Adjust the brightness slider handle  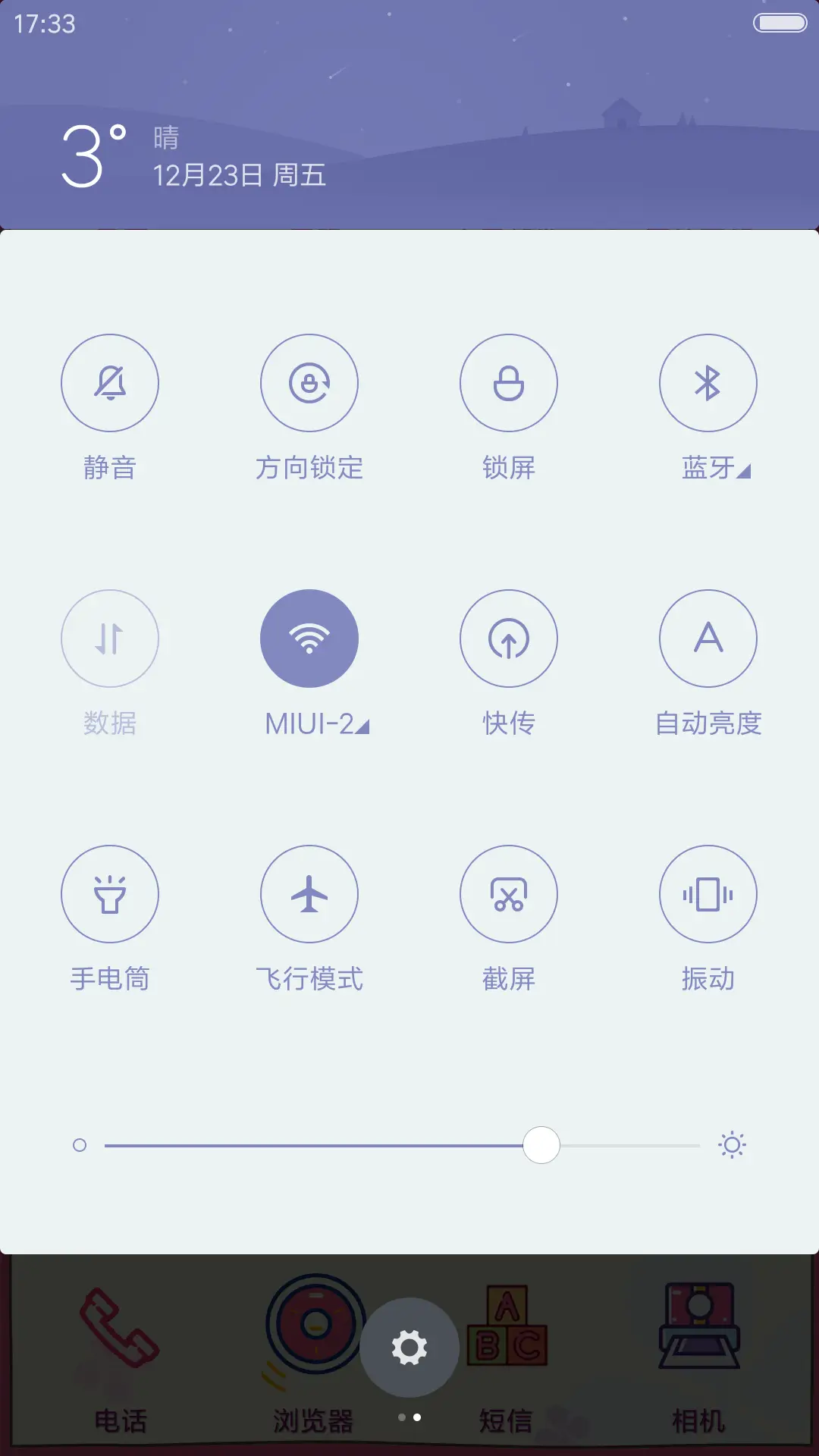point(541,1145)
